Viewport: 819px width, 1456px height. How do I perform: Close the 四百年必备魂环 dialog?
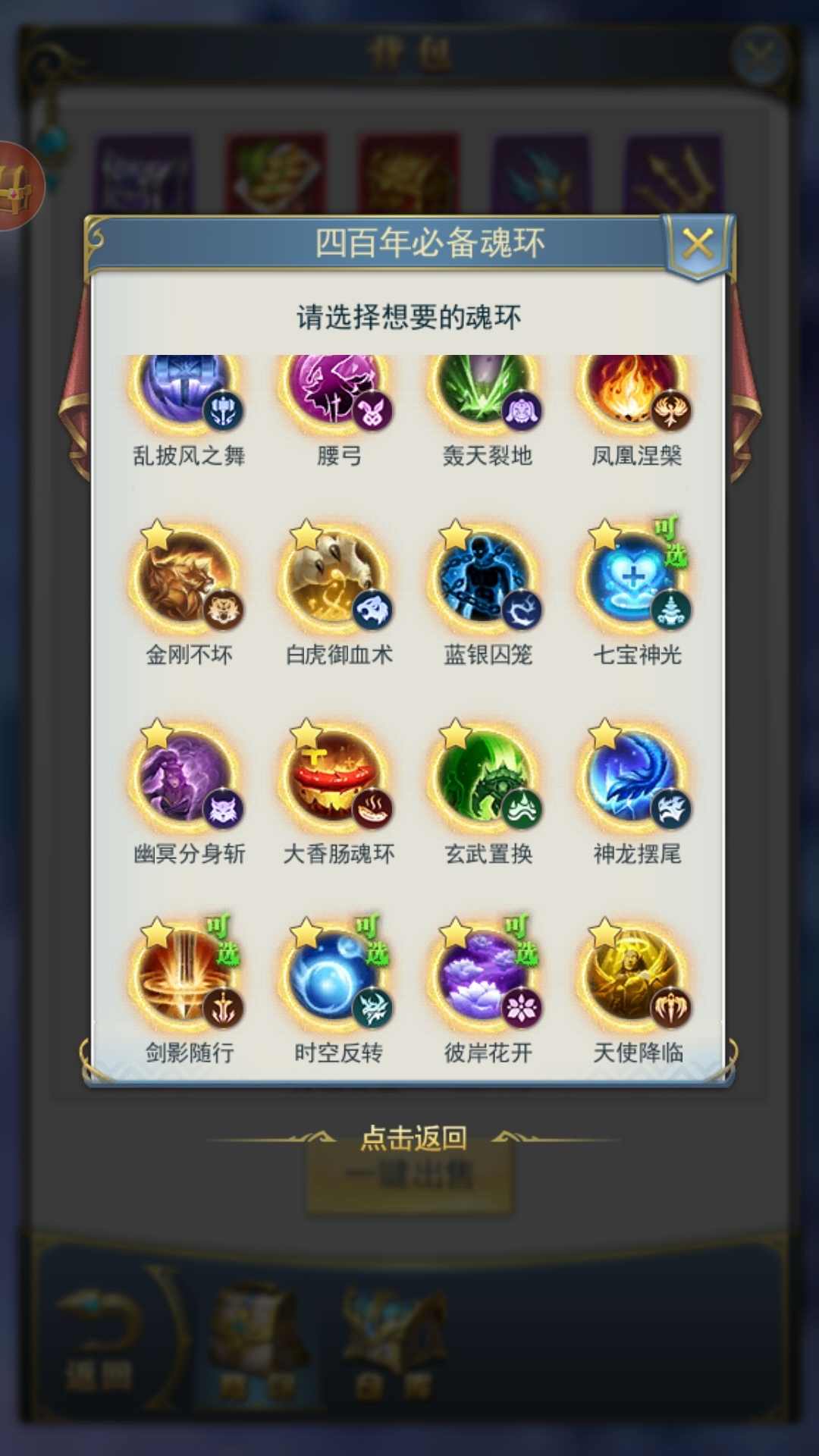(x=698, y=244)
